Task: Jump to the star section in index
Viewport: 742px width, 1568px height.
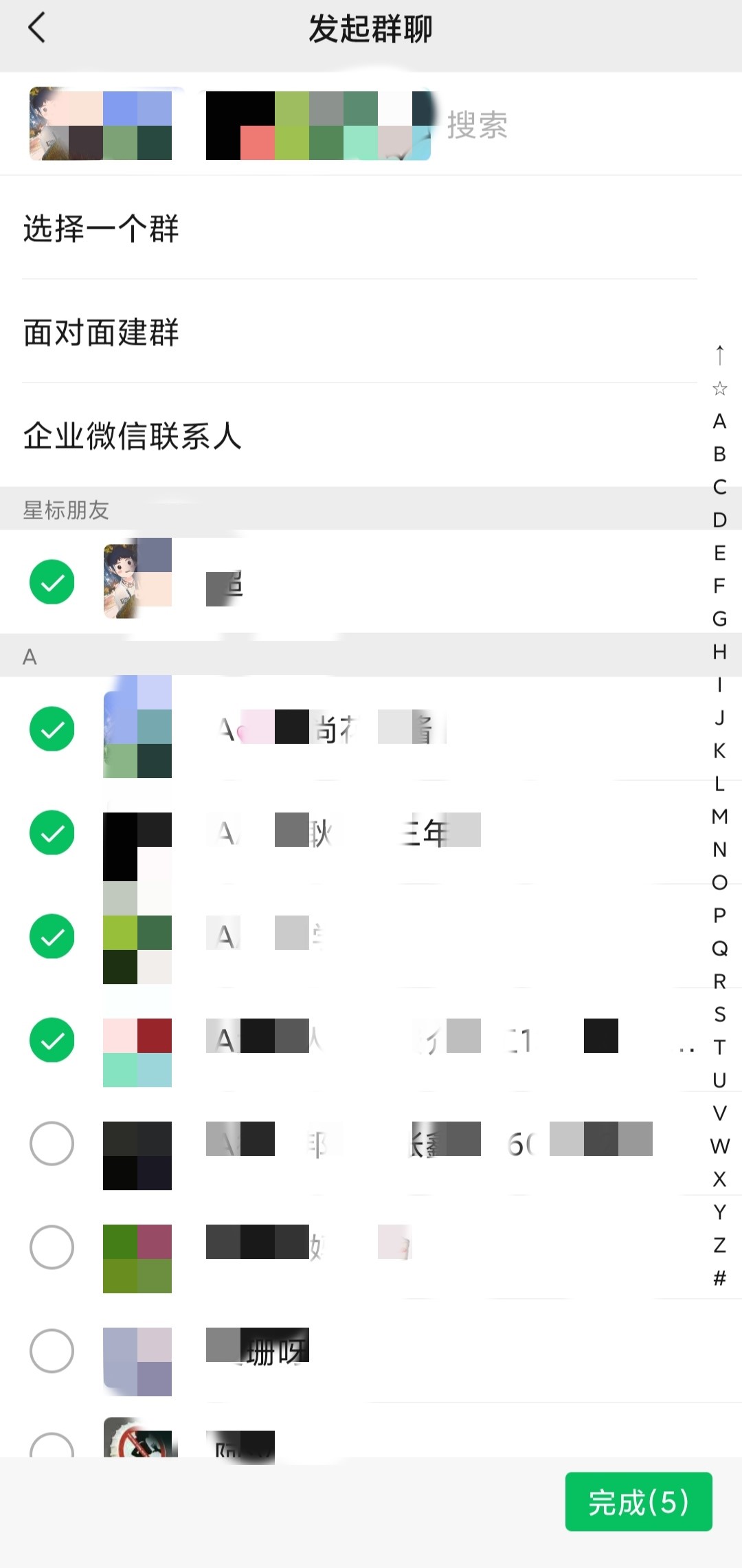Action: (719, 389)
